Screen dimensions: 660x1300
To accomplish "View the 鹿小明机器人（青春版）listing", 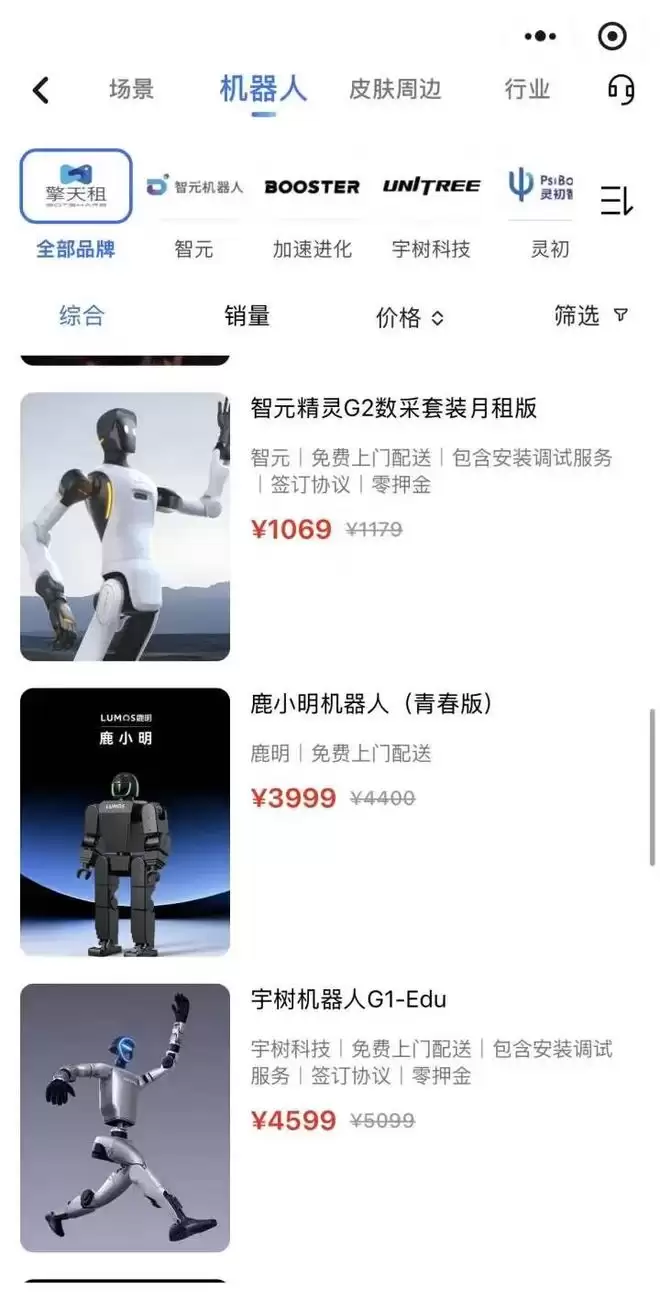I will click(371, 704).
